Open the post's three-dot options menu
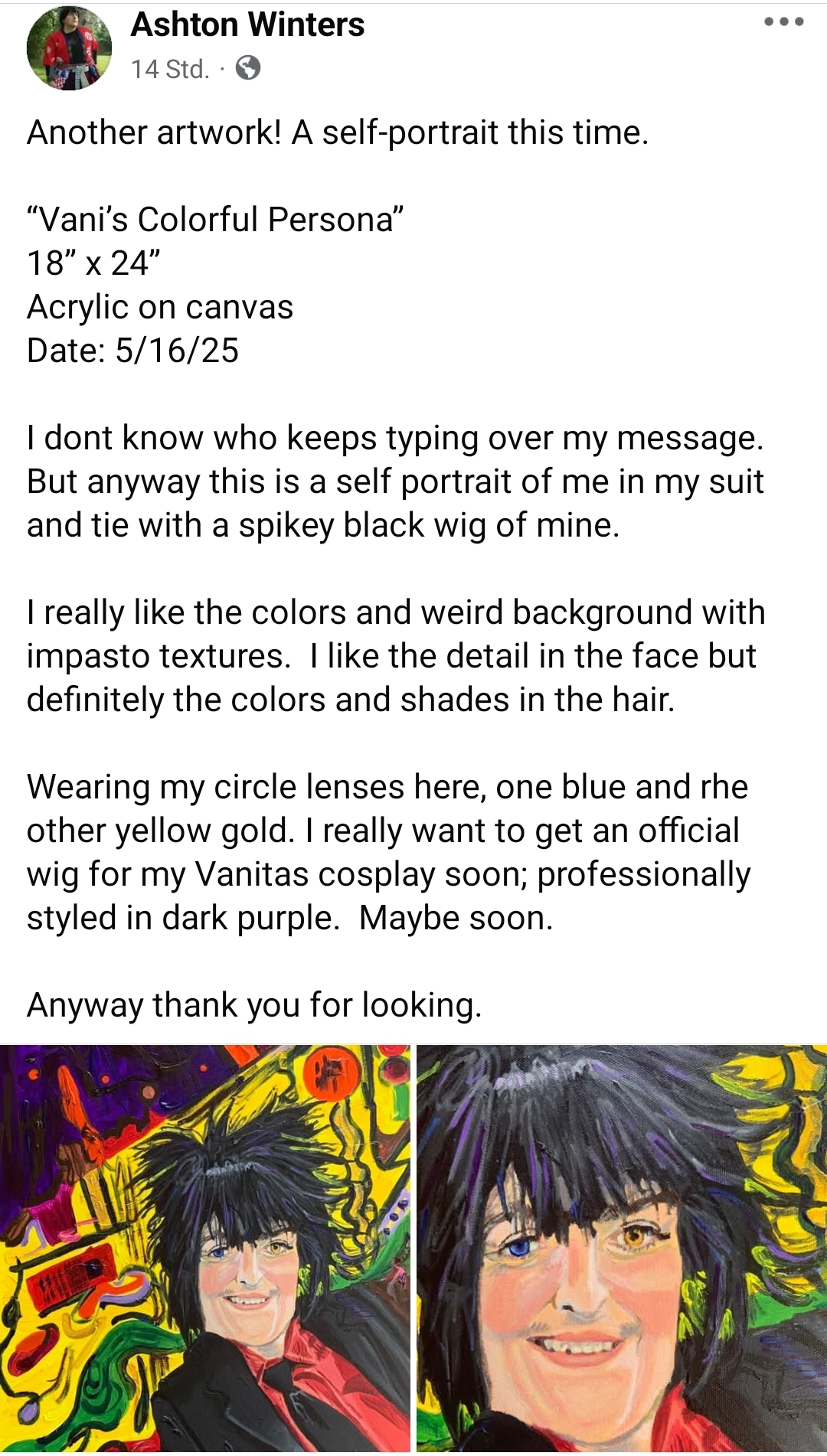This screenshot has height=1456, width=827. point(784,21)
